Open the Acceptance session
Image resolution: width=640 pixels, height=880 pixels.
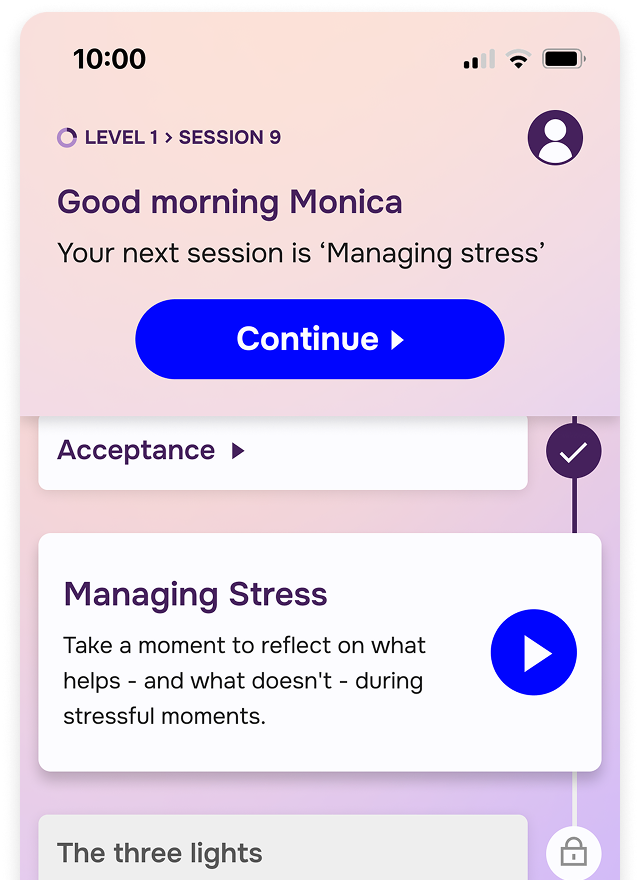point(150,451)
